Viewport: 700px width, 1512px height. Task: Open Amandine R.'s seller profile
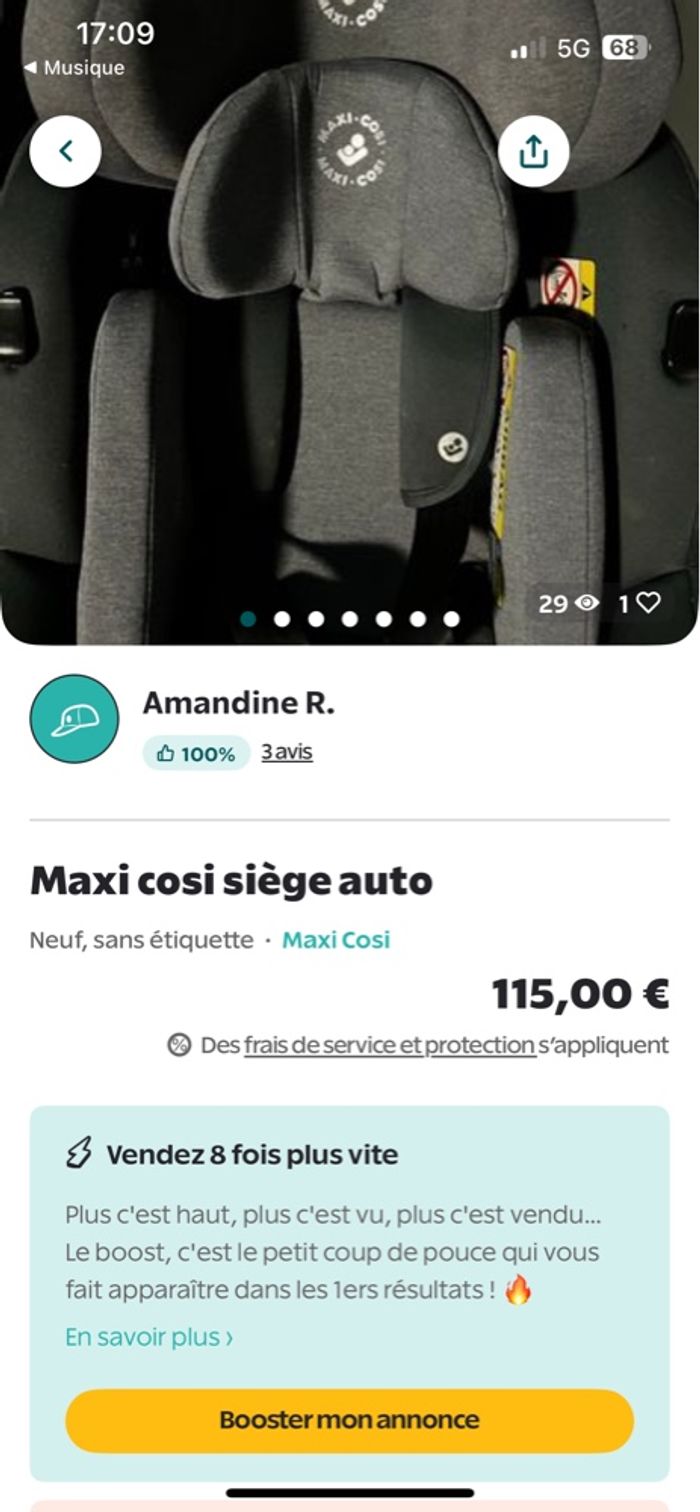pos(238,703)
